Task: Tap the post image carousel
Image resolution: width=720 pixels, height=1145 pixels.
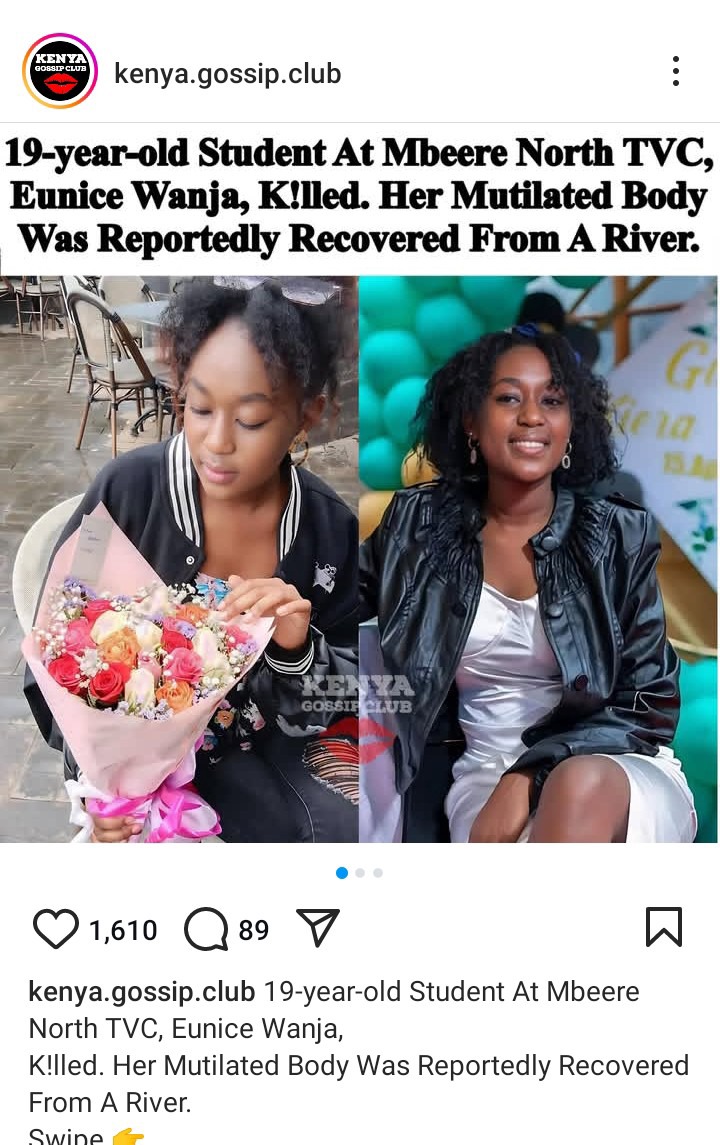Action: 360,560
